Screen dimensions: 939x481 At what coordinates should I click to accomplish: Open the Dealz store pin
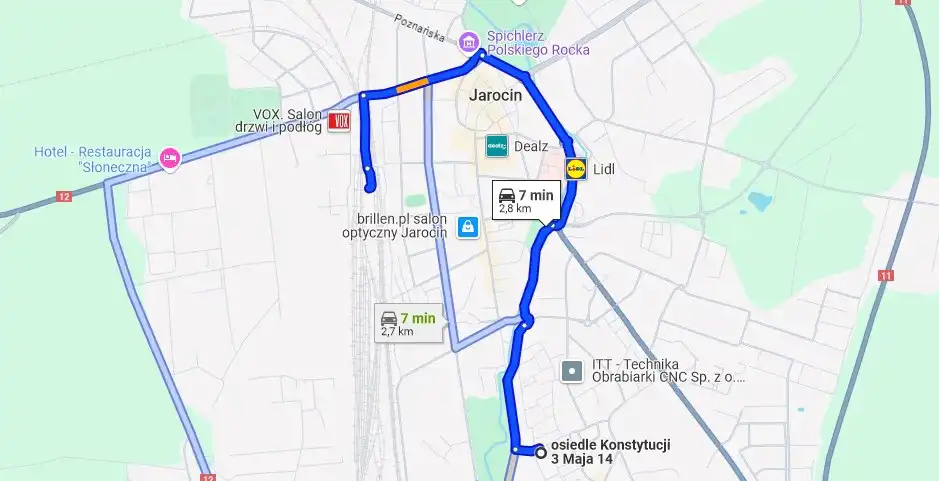tap(496, 146)
